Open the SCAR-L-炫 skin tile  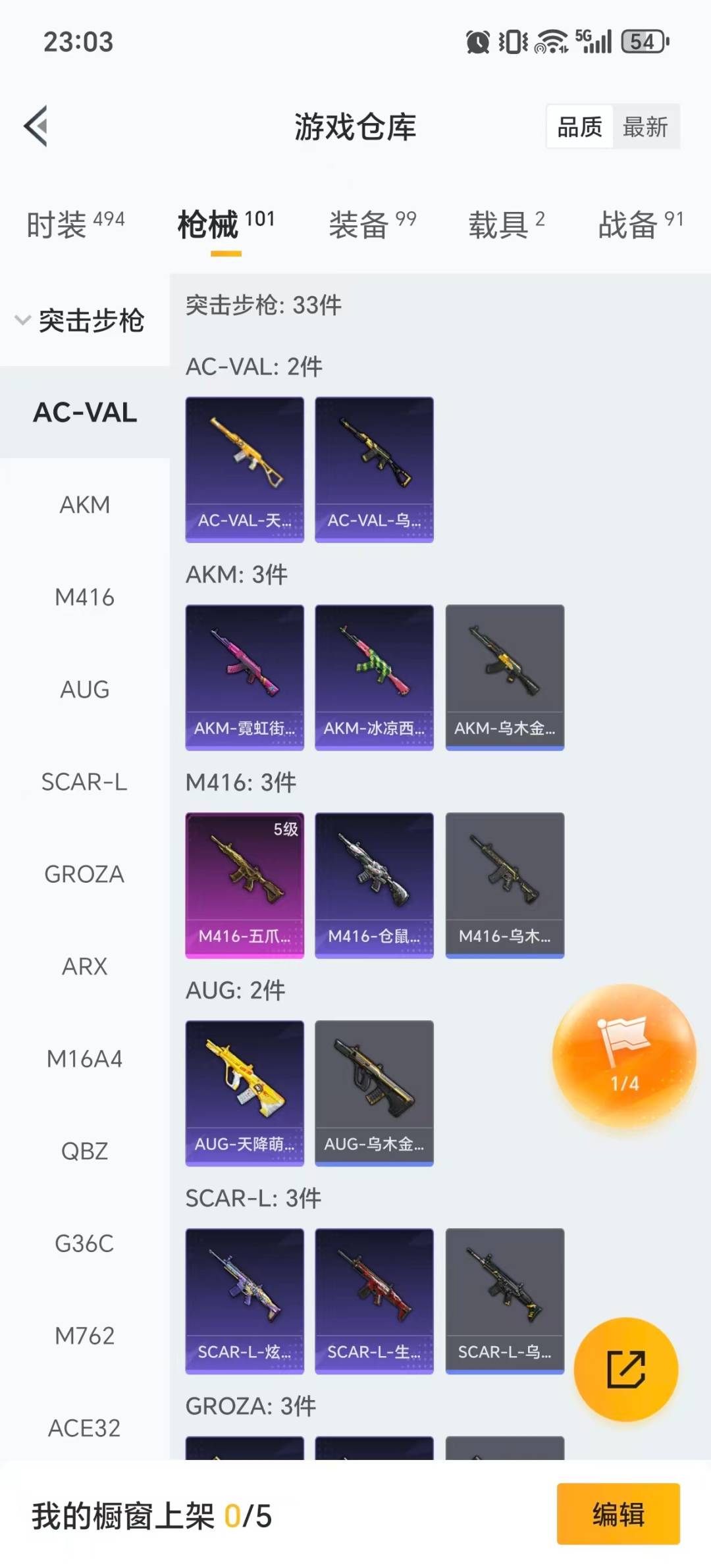click(244, 1301)
